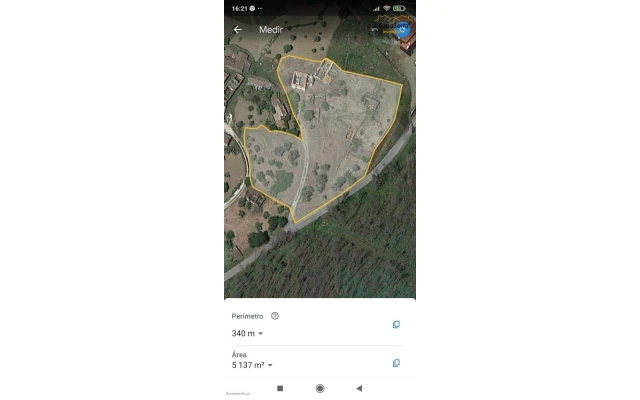Change the area unit from 5 137 m²
This screenshot has height=400, width=640.
pos(252,365)
